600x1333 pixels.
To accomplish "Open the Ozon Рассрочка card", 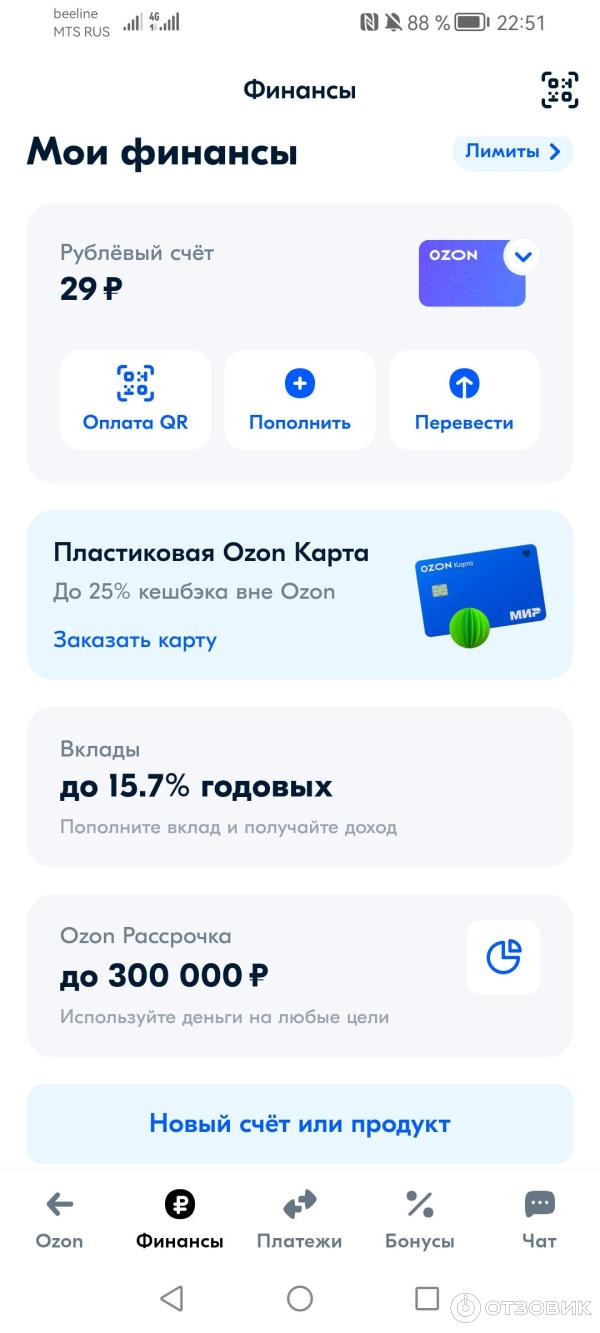I will (x=300, y=975).
